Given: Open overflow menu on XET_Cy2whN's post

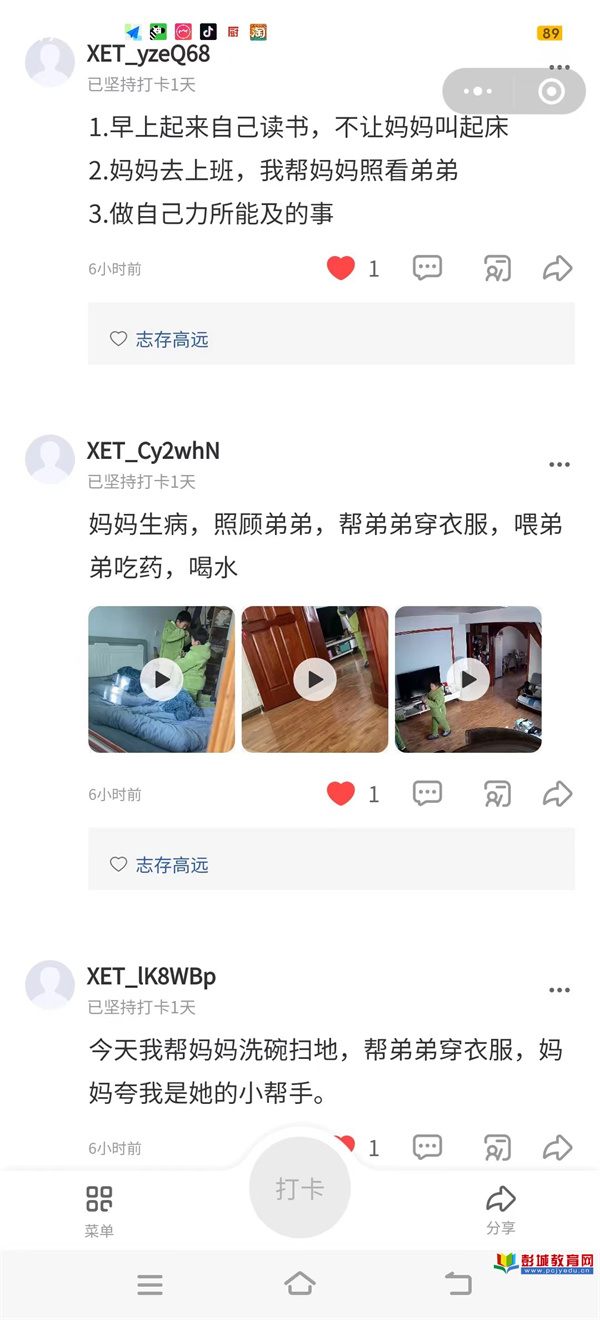Looking at the screenshot, I should pyautogui.click(x=559, y=464).
